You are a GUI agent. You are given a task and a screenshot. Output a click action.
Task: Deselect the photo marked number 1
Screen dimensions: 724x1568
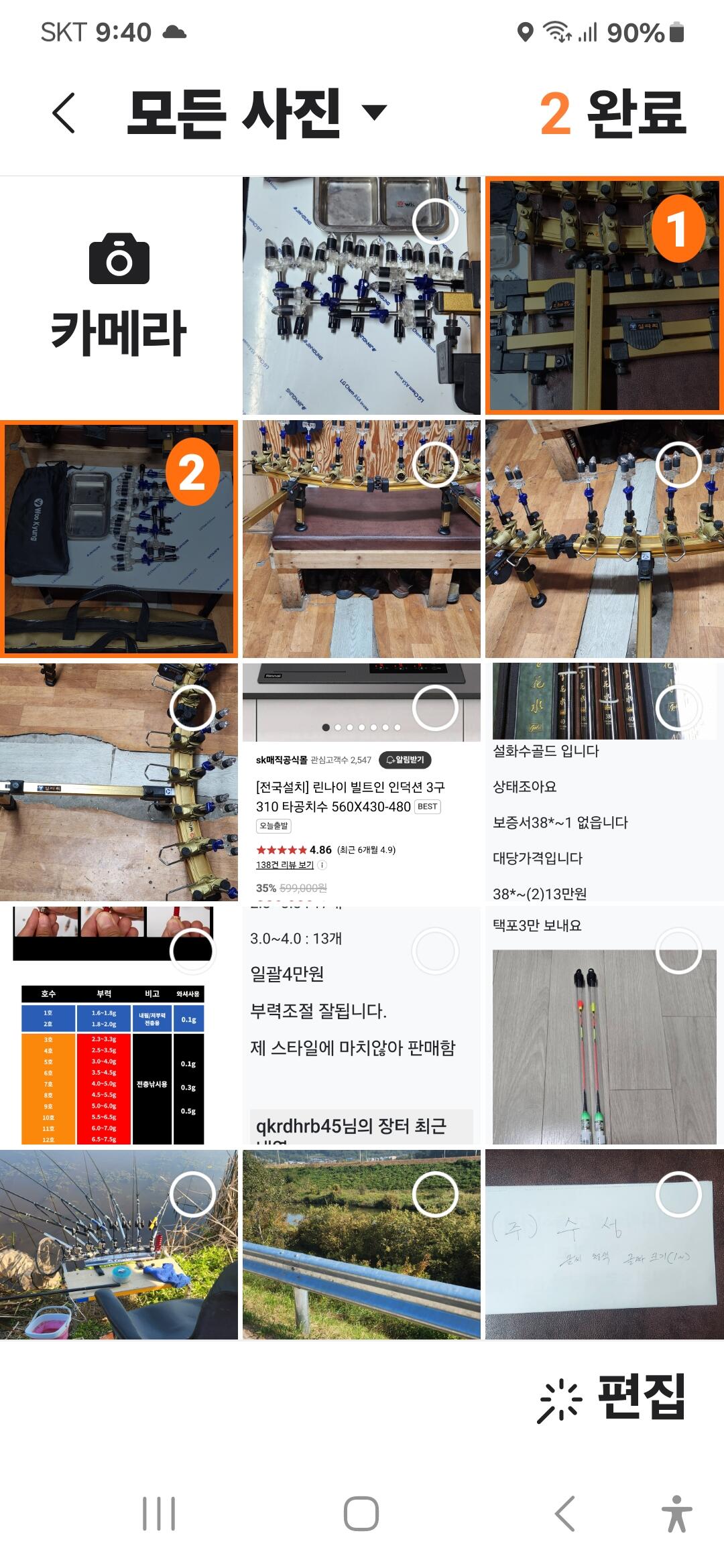click(x=677, y=228)
